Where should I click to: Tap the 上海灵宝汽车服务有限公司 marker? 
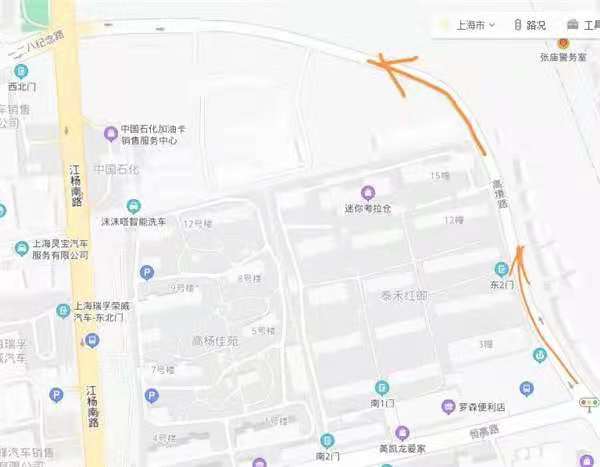coord(21,248)
